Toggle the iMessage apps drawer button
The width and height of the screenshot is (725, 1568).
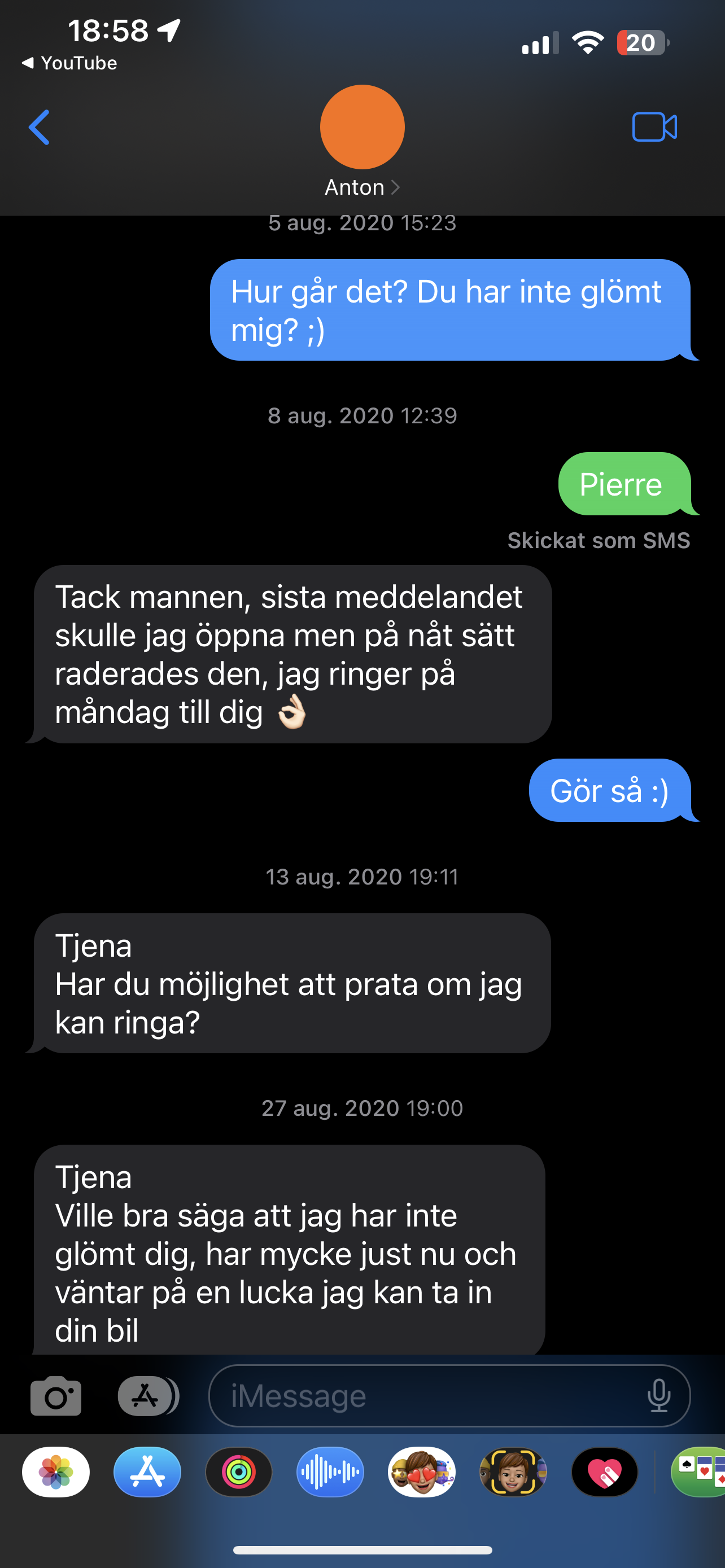click(148, 1396)
